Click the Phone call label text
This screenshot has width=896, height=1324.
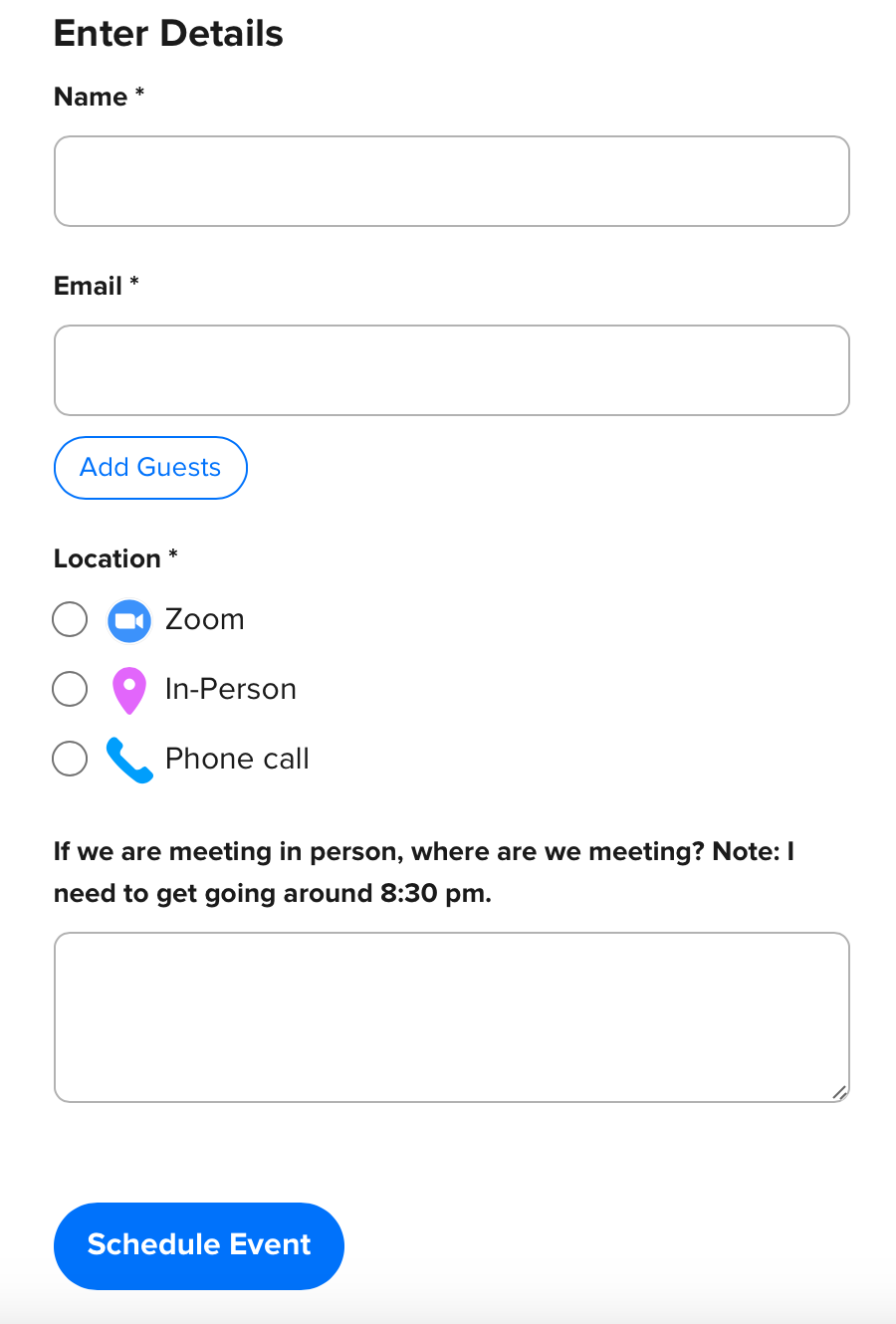[237, 759]
